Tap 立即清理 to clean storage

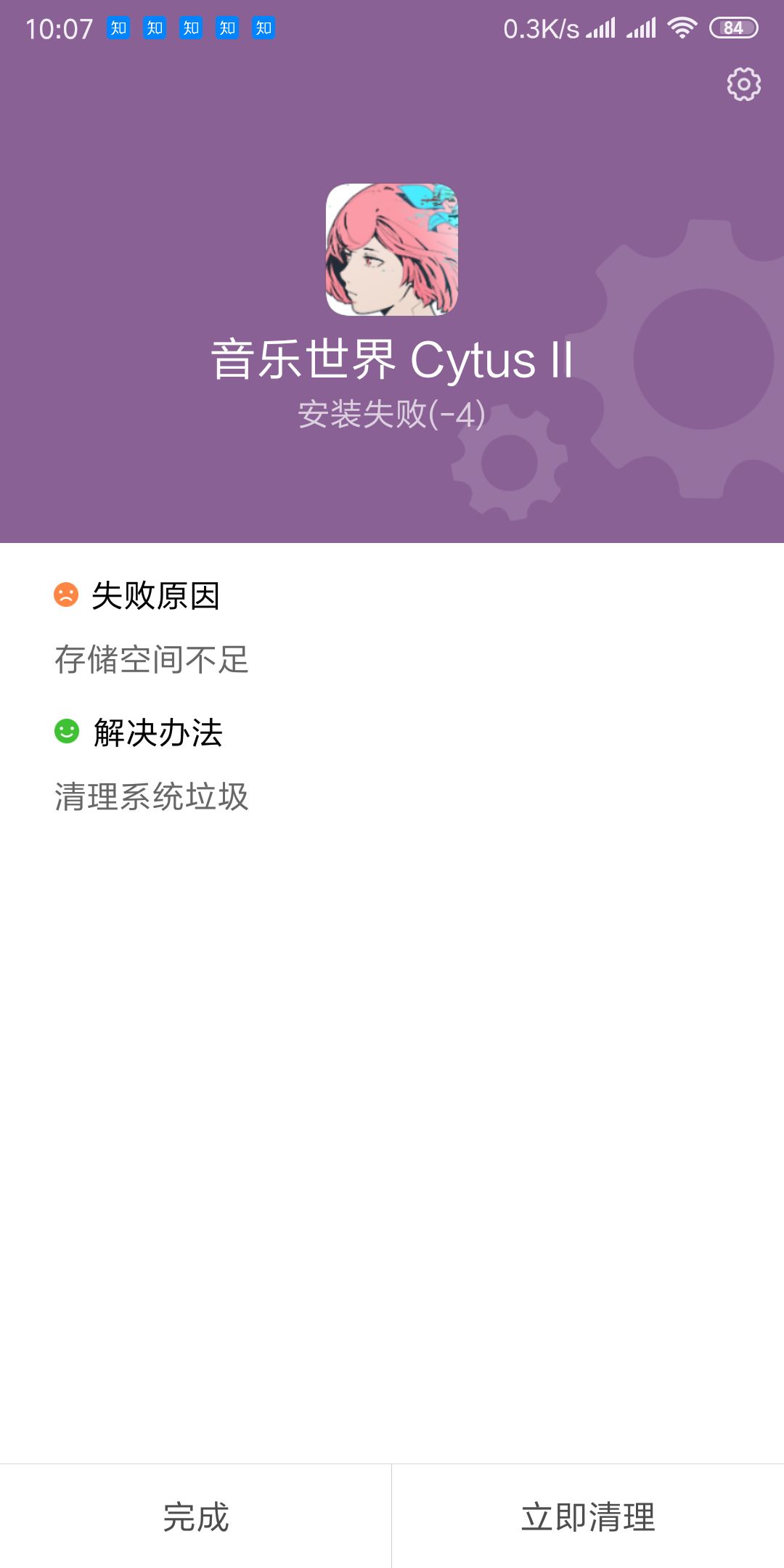588,1516
